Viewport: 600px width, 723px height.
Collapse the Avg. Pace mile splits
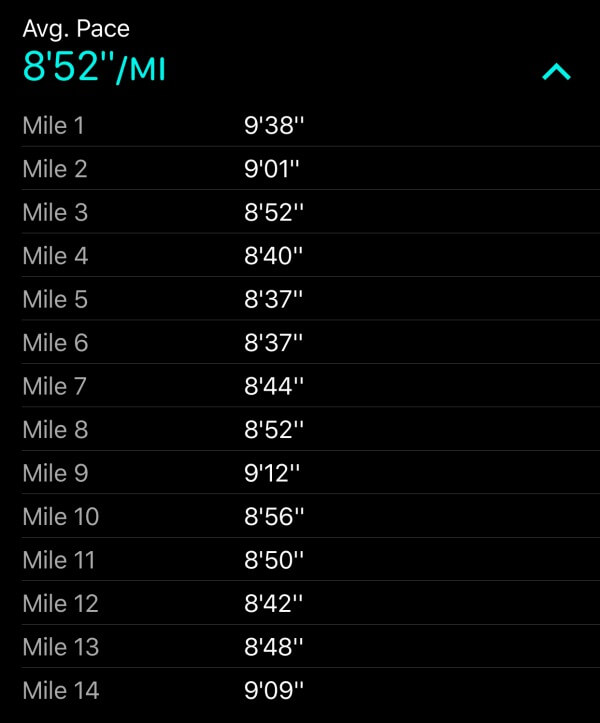pos(556,72)
